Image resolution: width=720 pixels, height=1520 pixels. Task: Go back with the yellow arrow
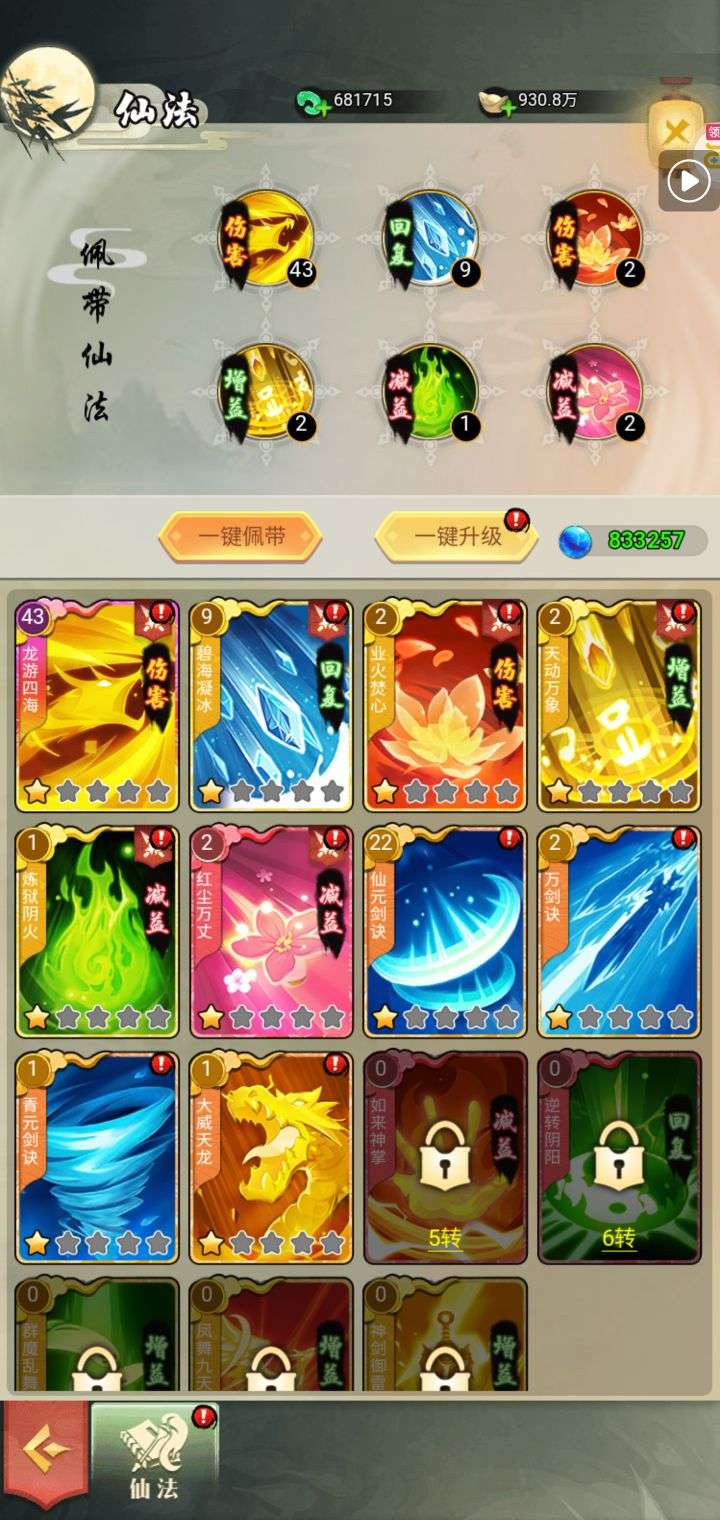click(x=44, y=1451)
